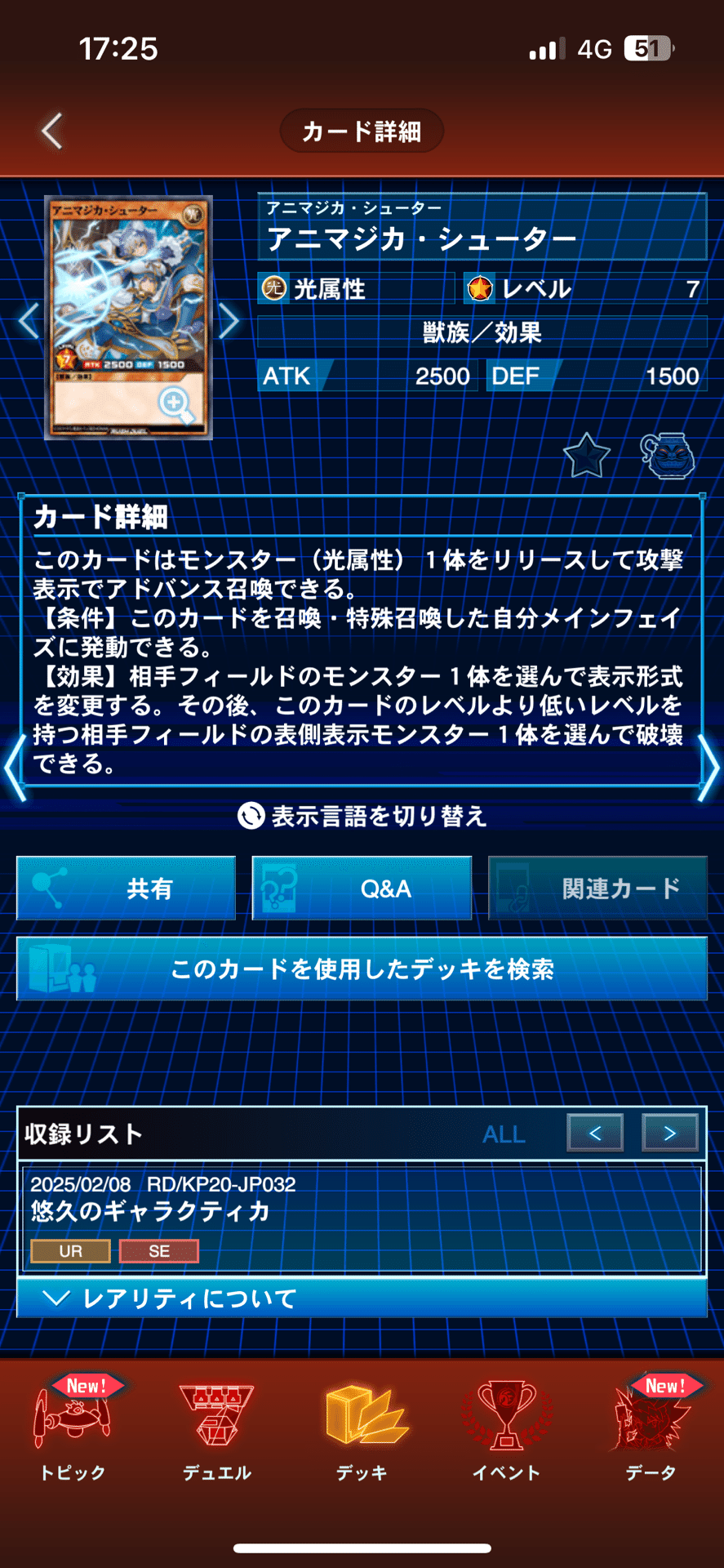Tap the pot icon beside the star
The height and width of the screenshot is (1568, 724).
(668, 456)
